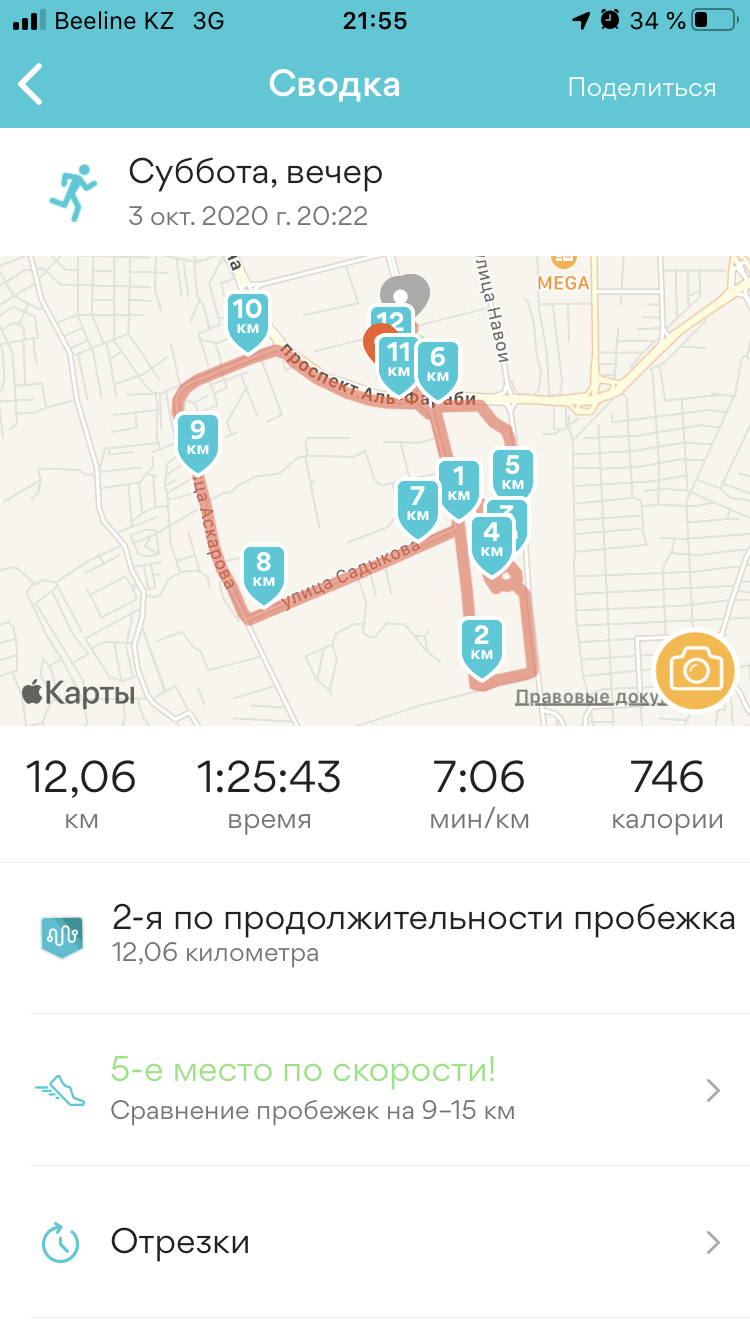Add a photo with the camera button

pos(695,671)
